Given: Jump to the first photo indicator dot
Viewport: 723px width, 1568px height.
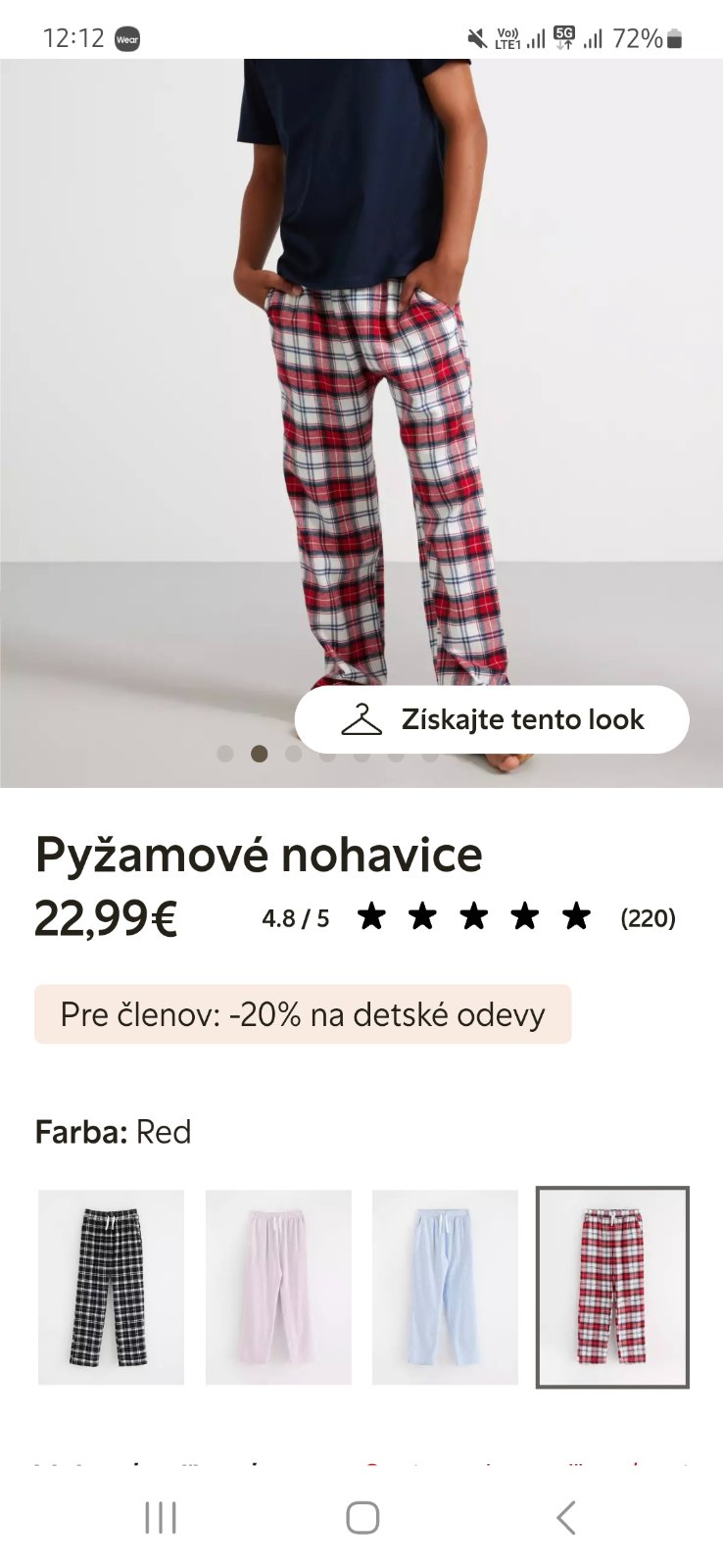Looking at the screenshot, I should [225, 754].
